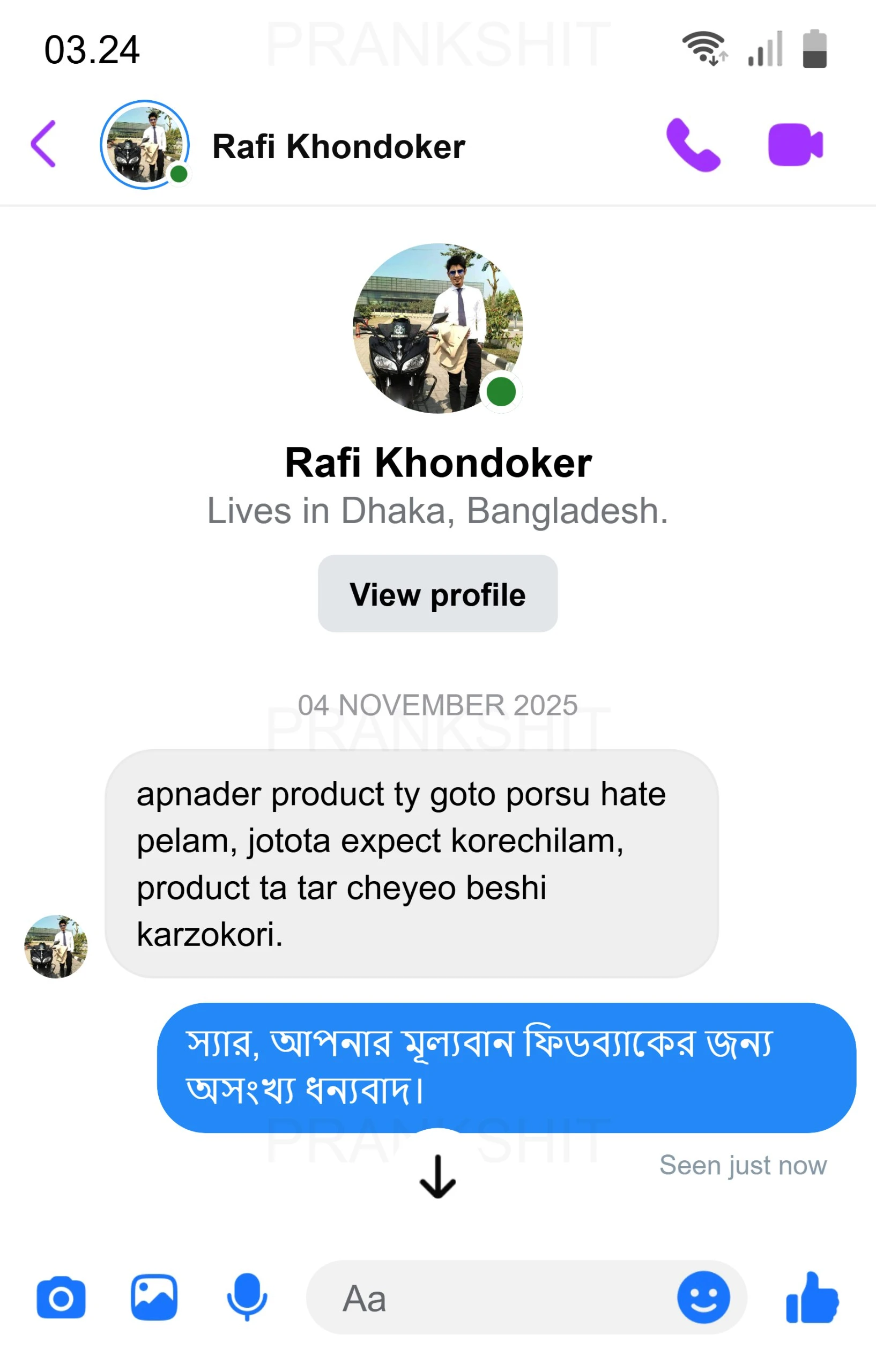
Task: Focus the Aa message input field
Action: coord(490,1298)
